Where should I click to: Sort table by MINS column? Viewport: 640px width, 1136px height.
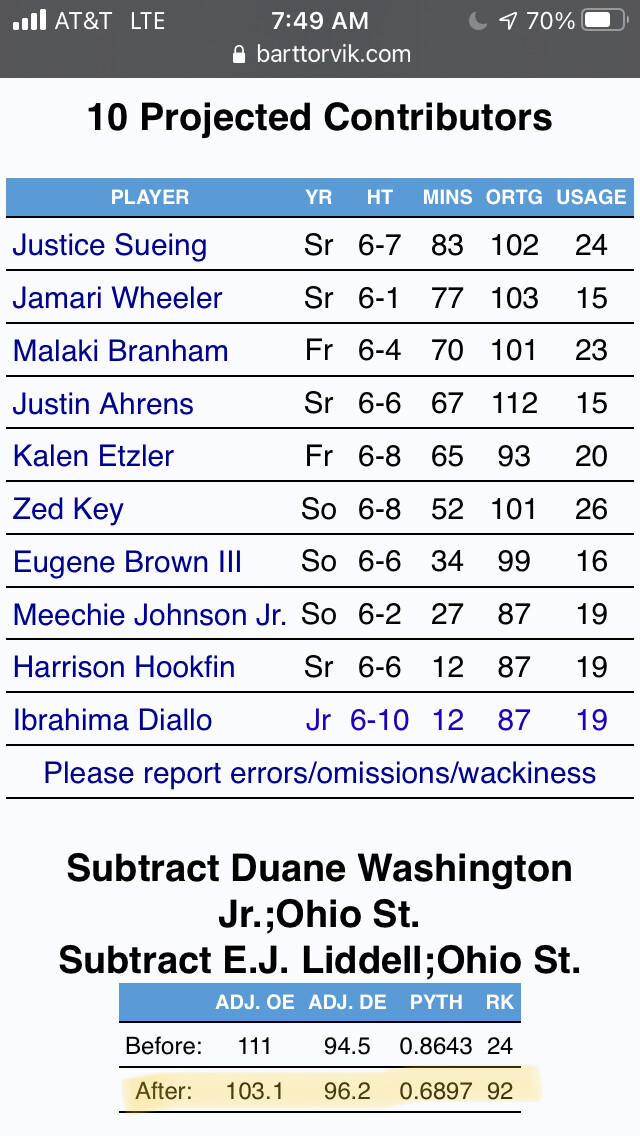[x=447, y=198]
